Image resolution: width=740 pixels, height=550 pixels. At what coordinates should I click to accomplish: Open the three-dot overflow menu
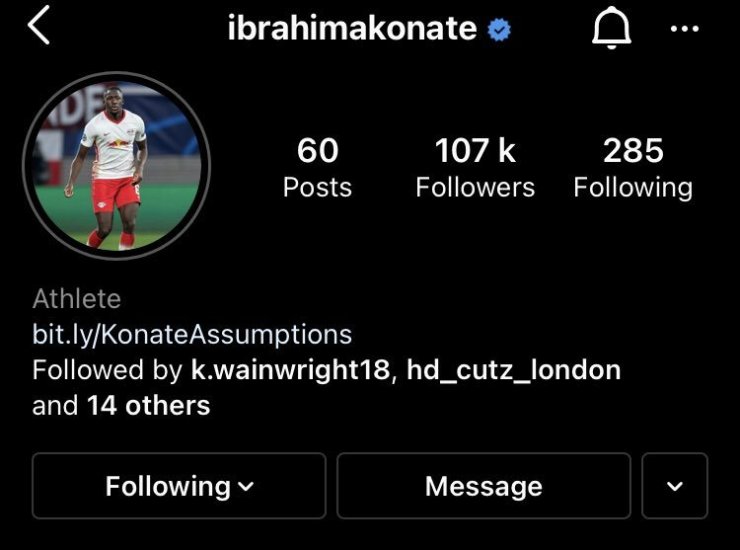tap(685, 29)
